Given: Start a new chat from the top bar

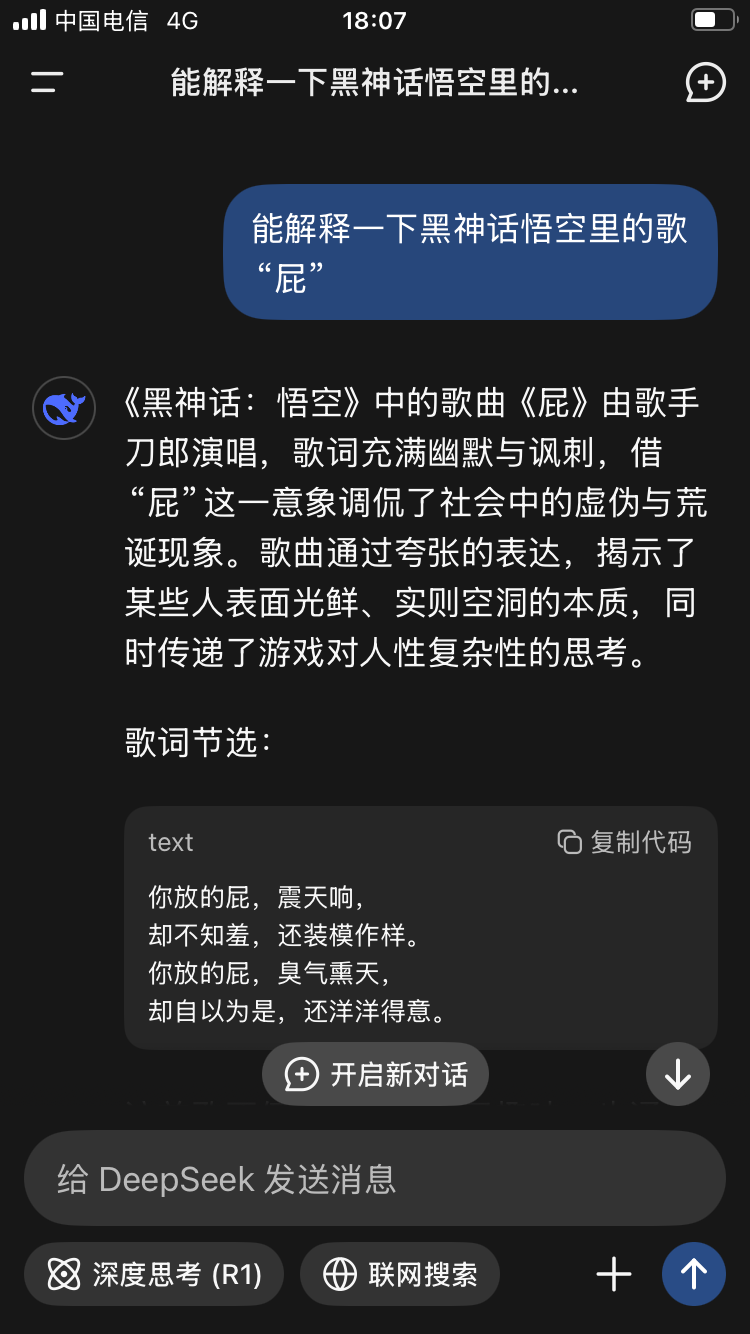Looking at the screenshot, I should 705,83.
